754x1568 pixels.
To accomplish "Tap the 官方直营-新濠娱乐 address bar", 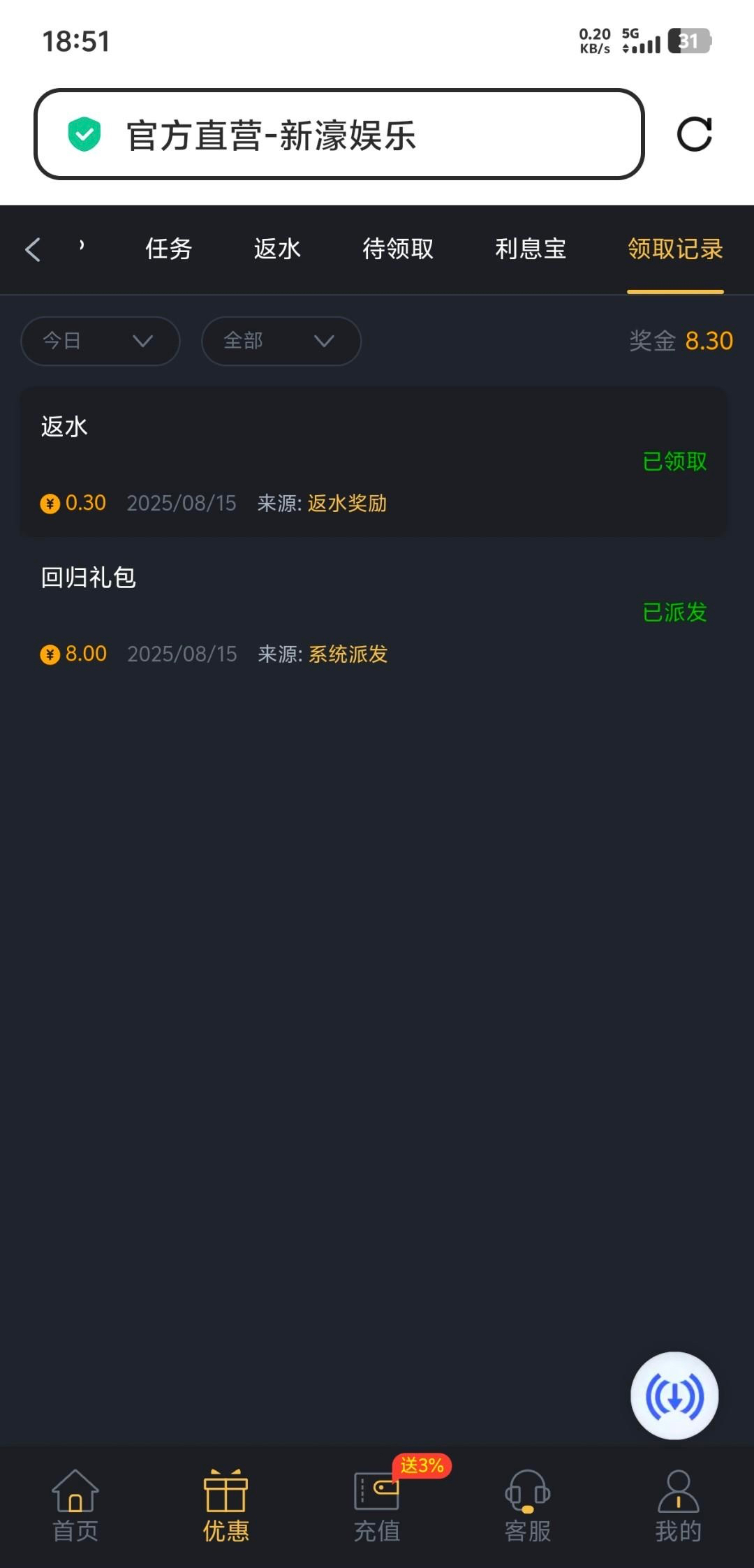I will click(339, 134).
